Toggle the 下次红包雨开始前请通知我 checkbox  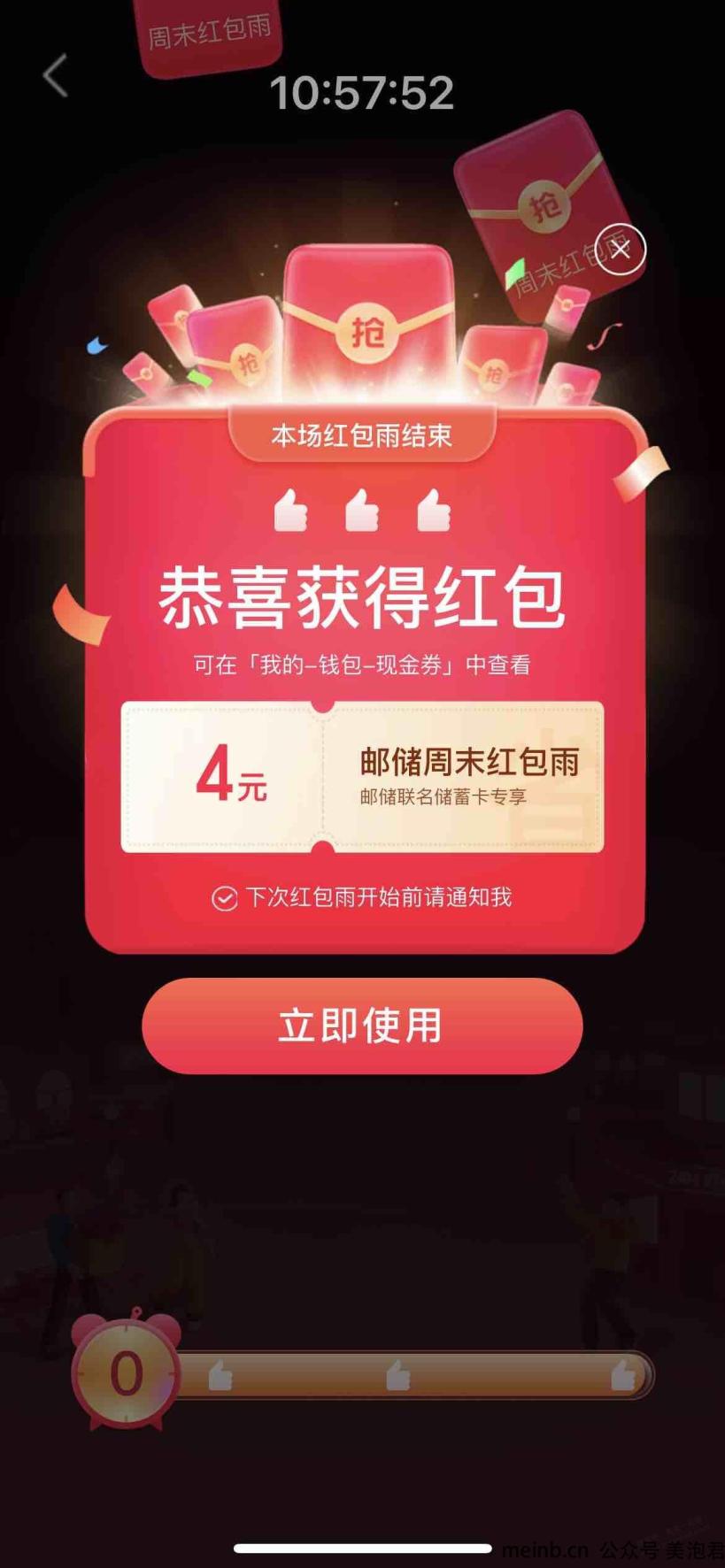(x=224, y=898)
